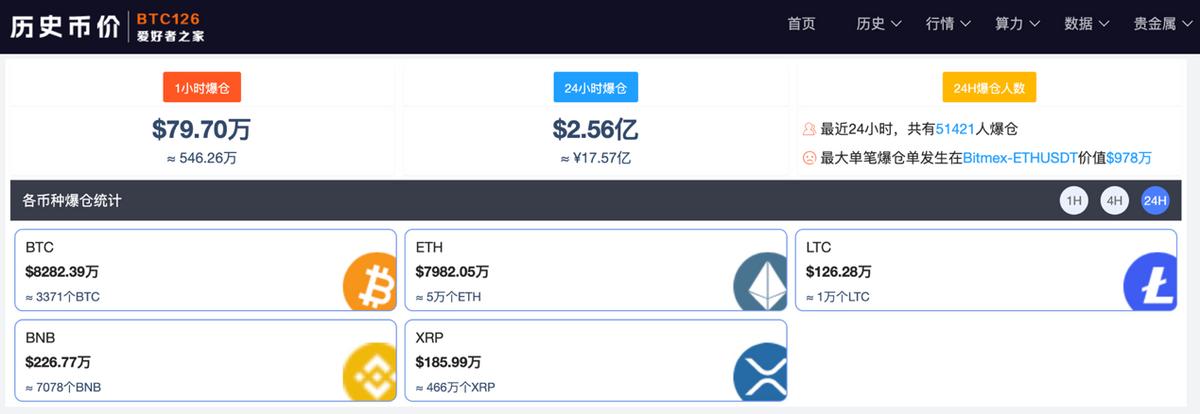The width and height of the screenshot is (1200, 414).
Task: Expand the 数据 dropdown menu
Action: click(1086, 24)
